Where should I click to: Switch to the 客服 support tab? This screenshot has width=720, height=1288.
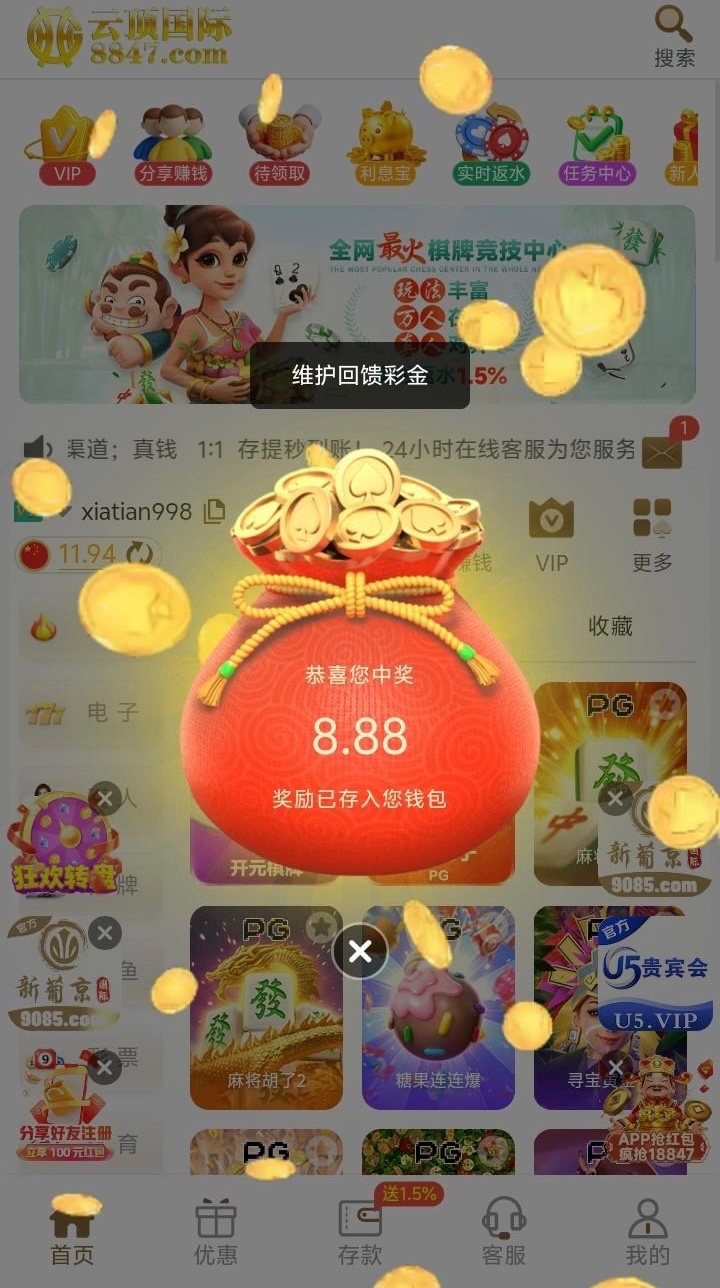click(x=504, y=1232)
